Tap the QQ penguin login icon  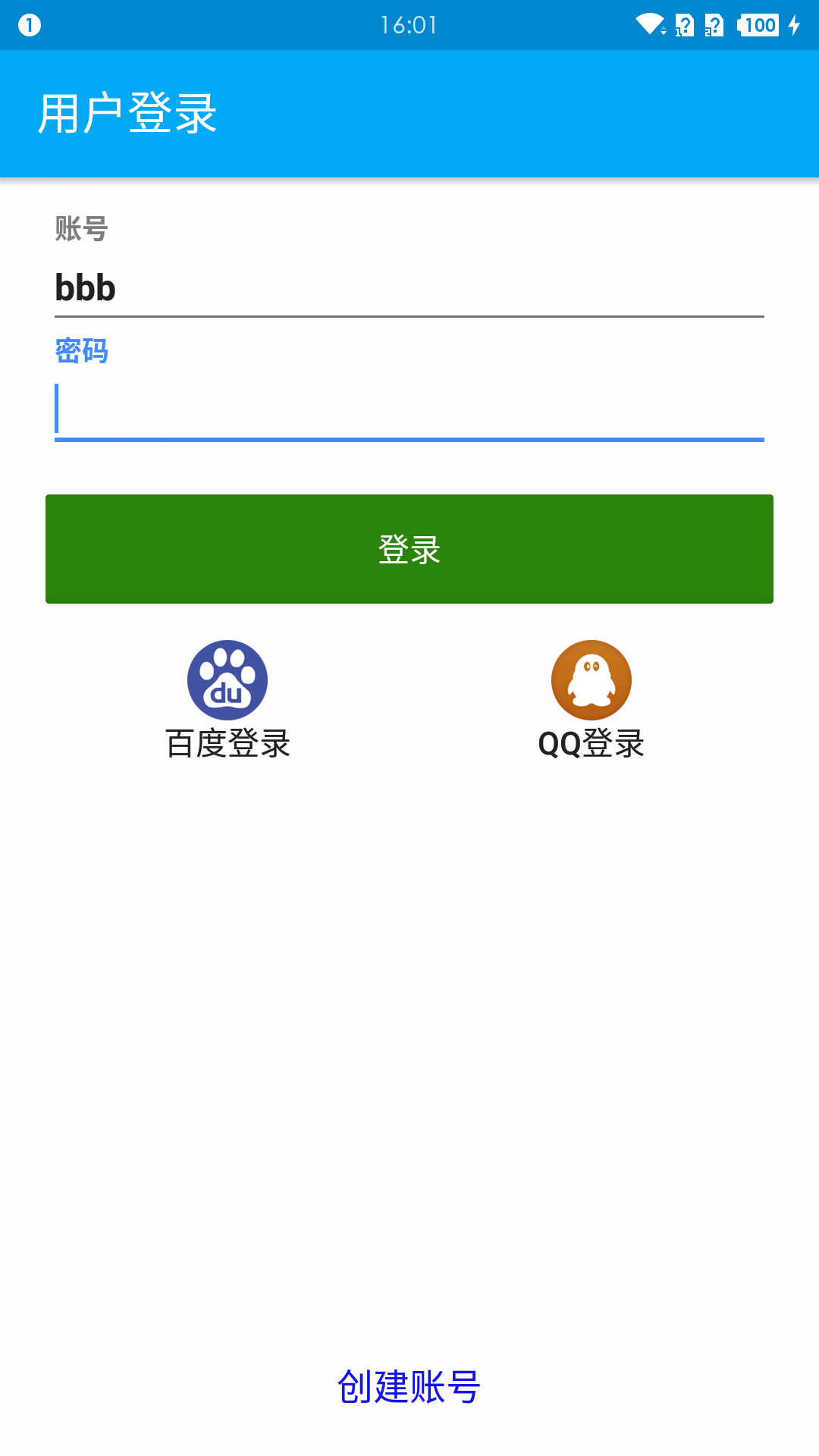pos(591,679)
